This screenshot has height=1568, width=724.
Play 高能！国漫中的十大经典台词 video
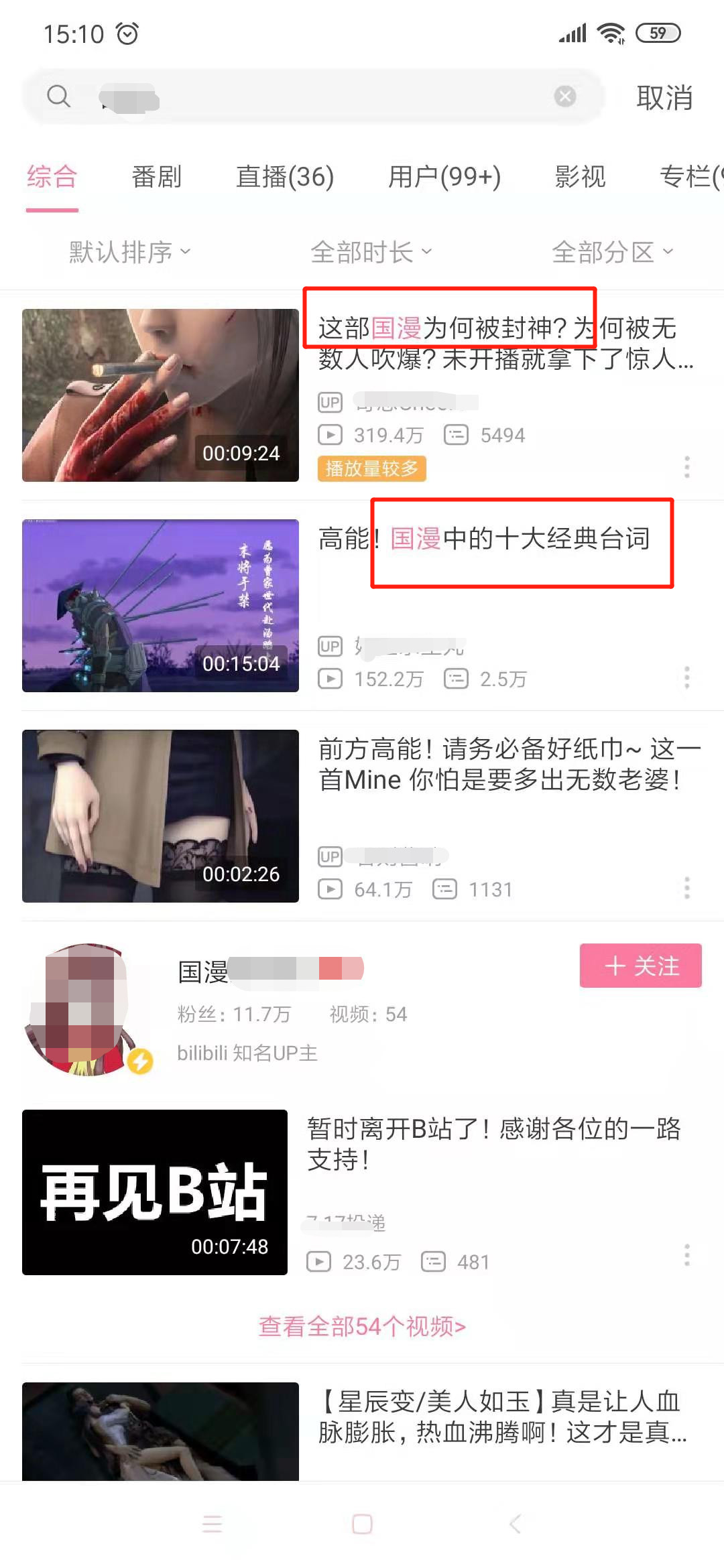tap(484, 539)
